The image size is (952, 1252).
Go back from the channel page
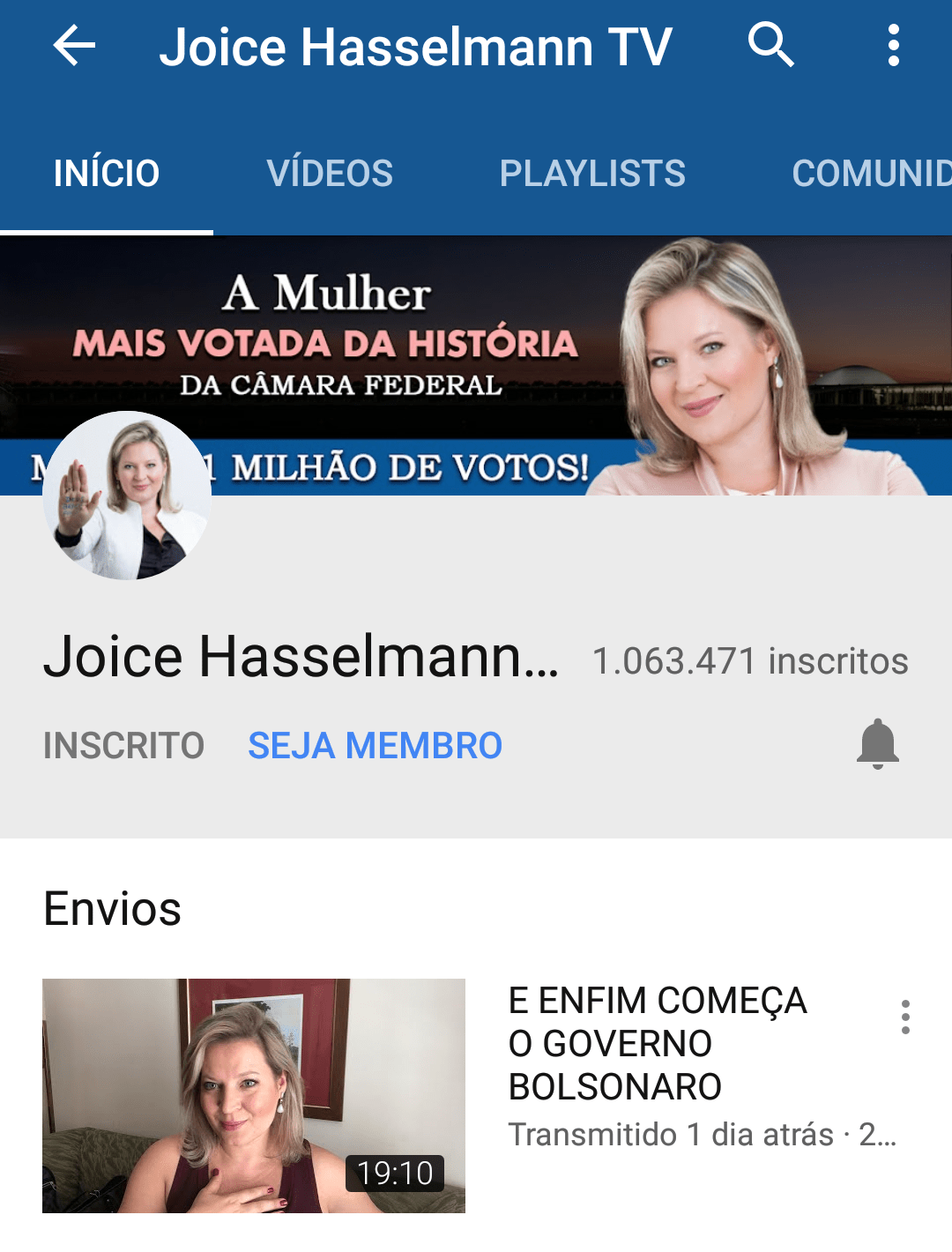74,46
